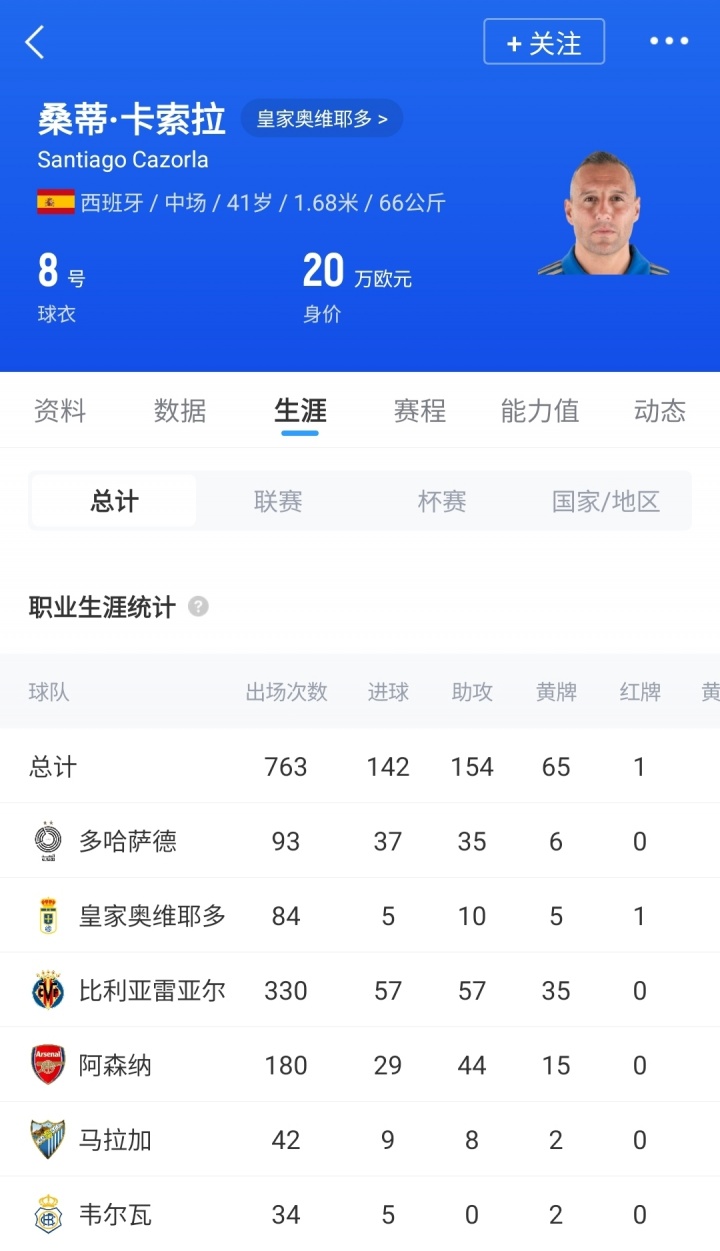Click the 多哈萨德 club crest

(x=48, y=841)
